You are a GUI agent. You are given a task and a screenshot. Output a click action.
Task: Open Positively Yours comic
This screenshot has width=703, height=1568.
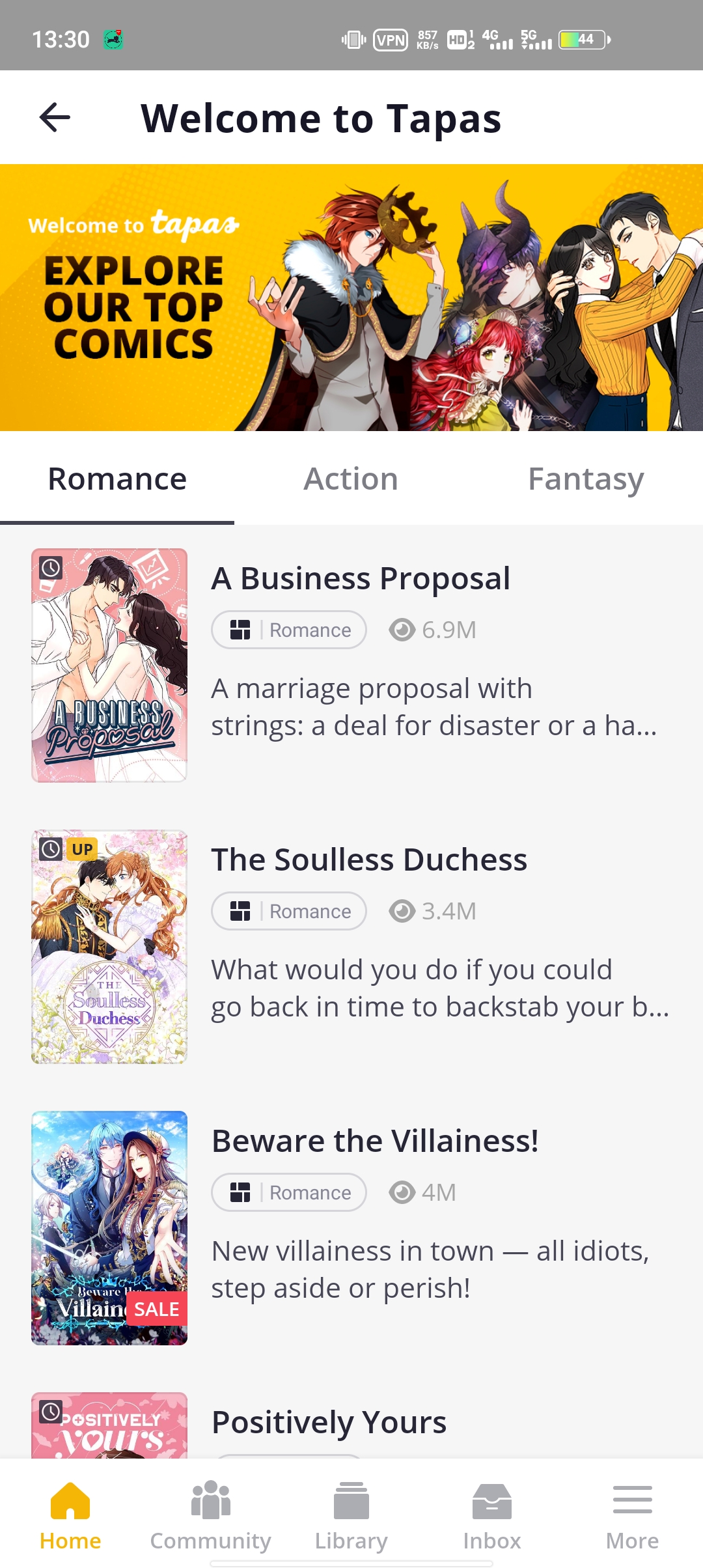[329, 1423]
